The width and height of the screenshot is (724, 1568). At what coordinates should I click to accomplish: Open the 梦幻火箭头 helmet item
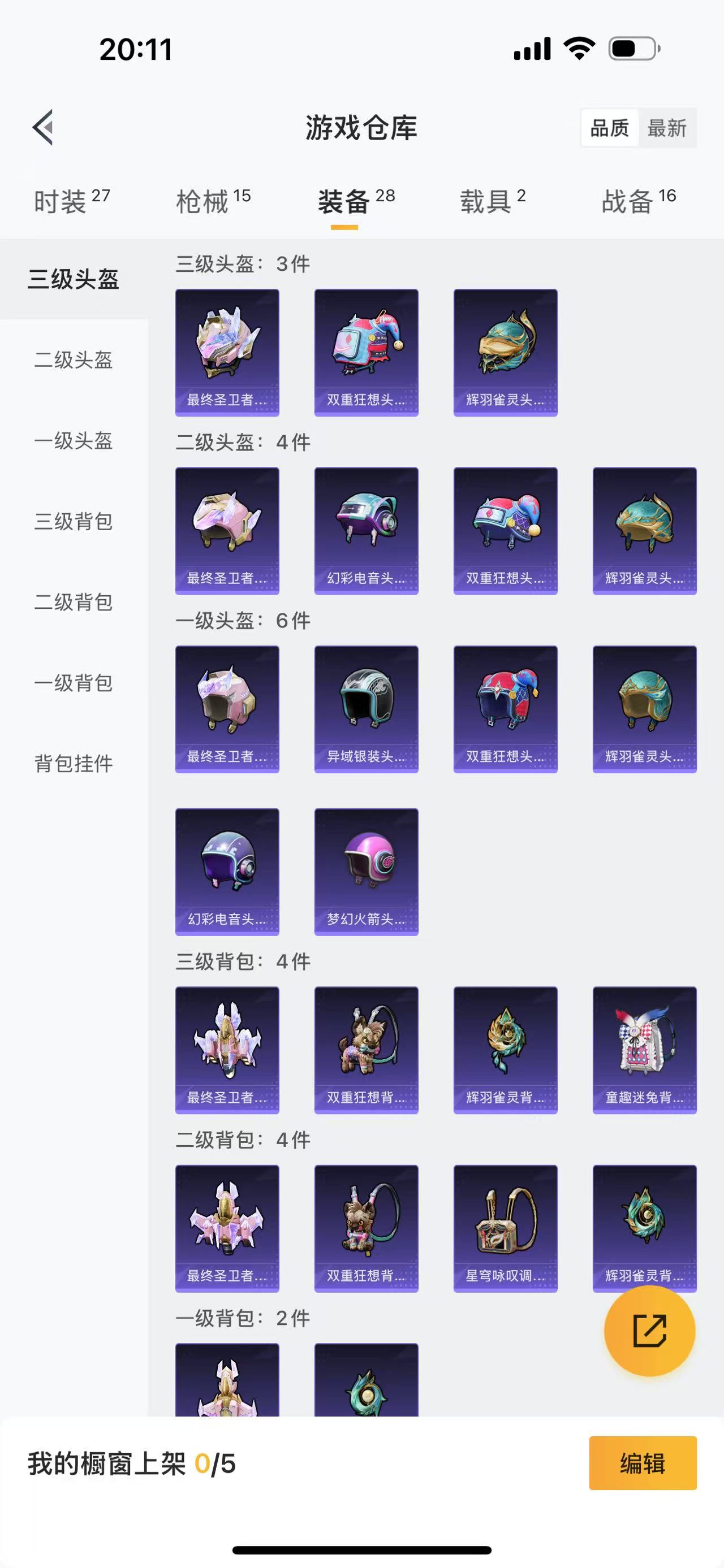[366, 872]
